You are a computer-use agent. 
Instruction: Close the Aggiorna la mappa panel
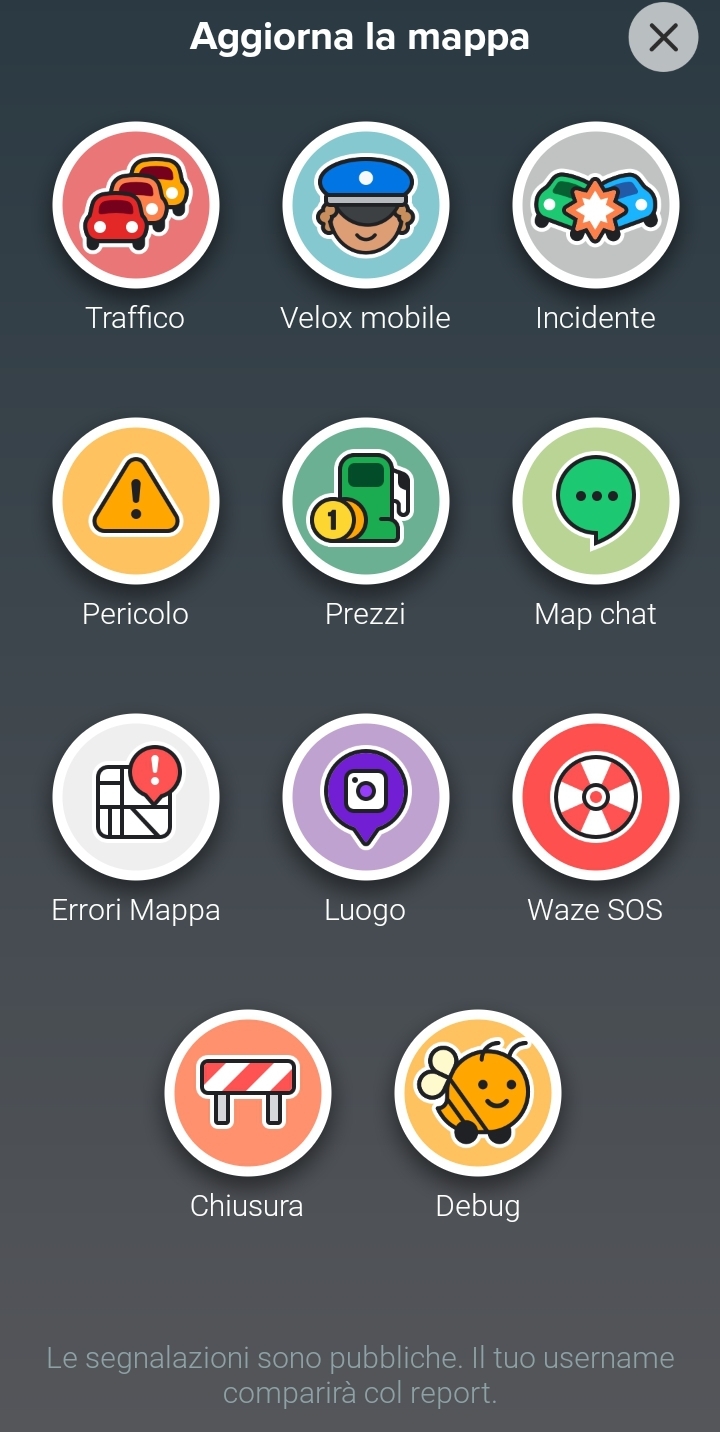coord(663,38)
